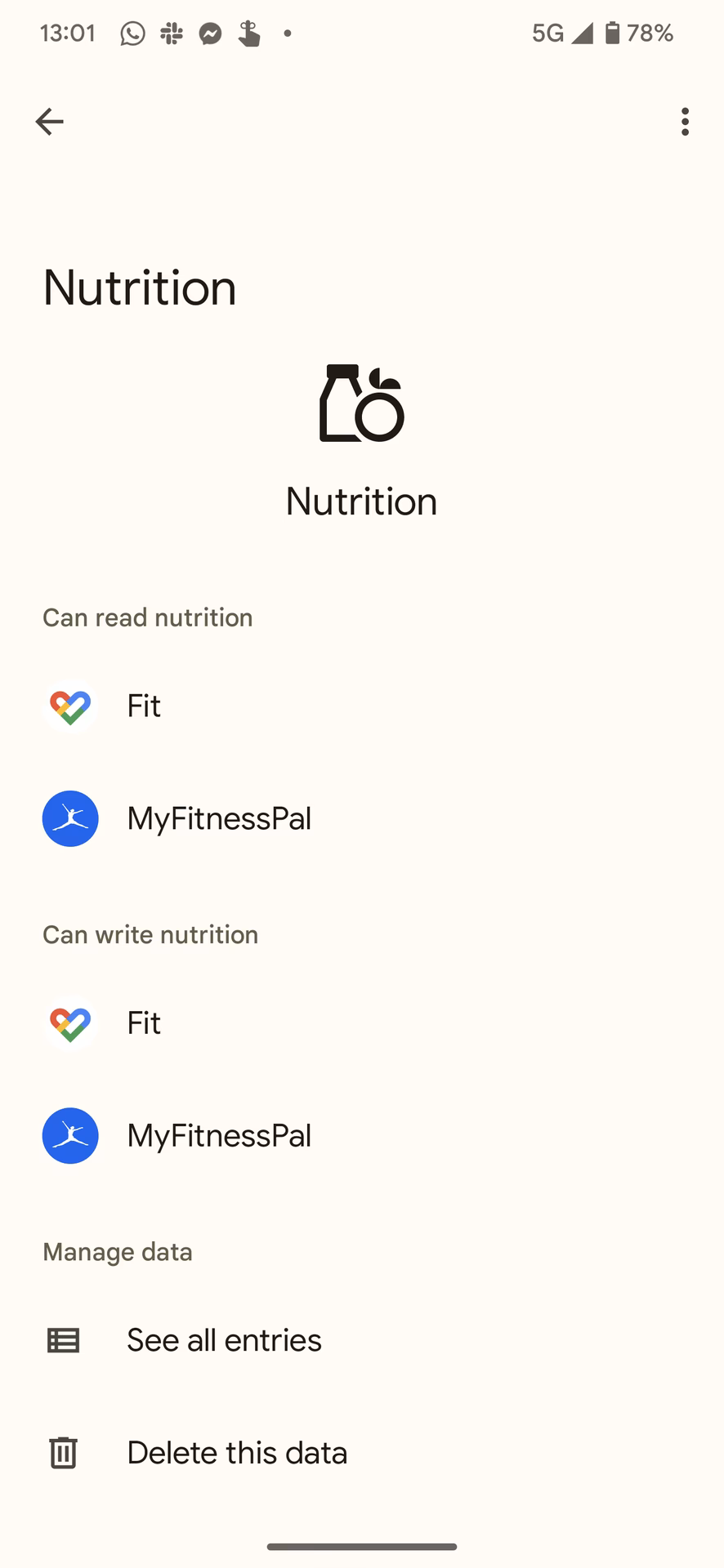Tap the Messenger icon in the status bar

point(210,33)
